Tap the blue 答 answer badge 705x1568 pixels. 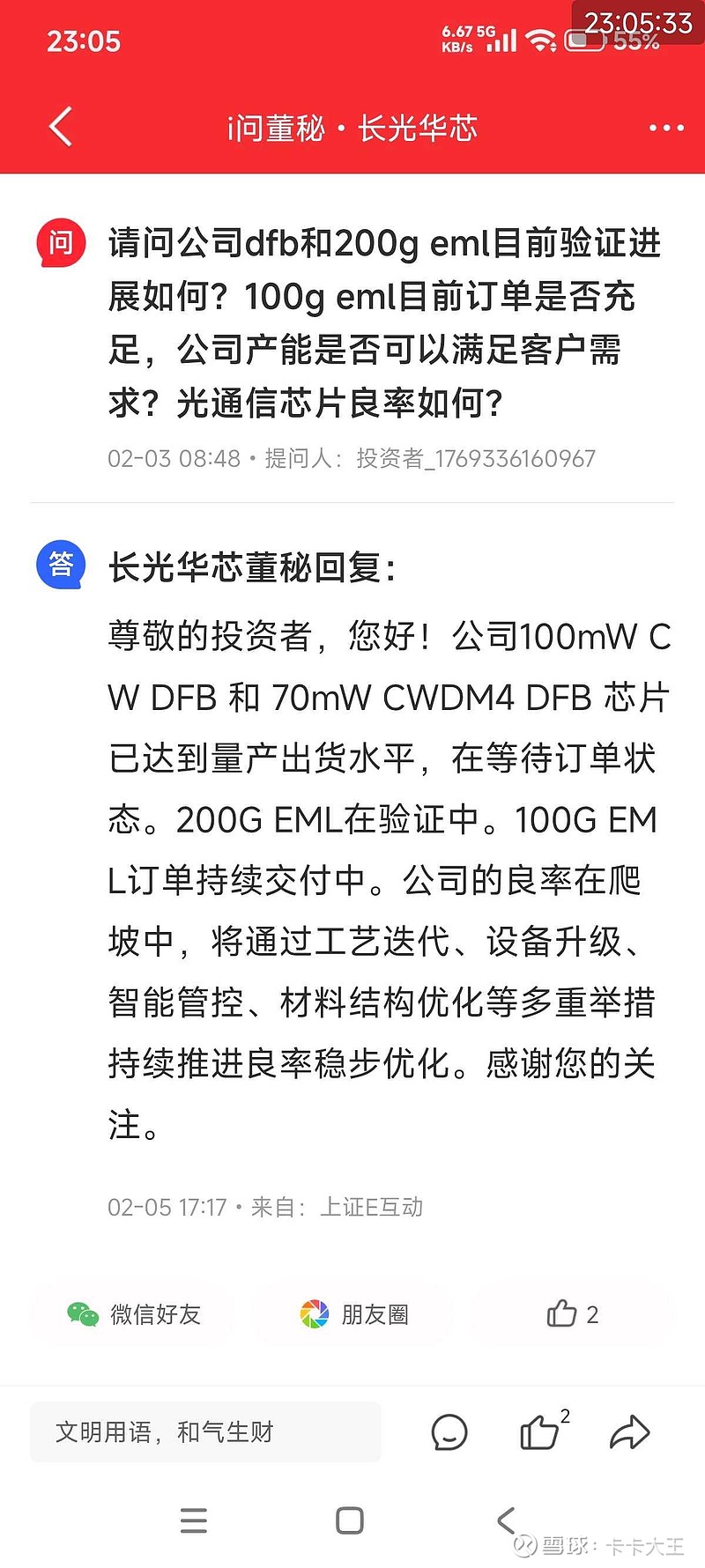coord(59,564)
